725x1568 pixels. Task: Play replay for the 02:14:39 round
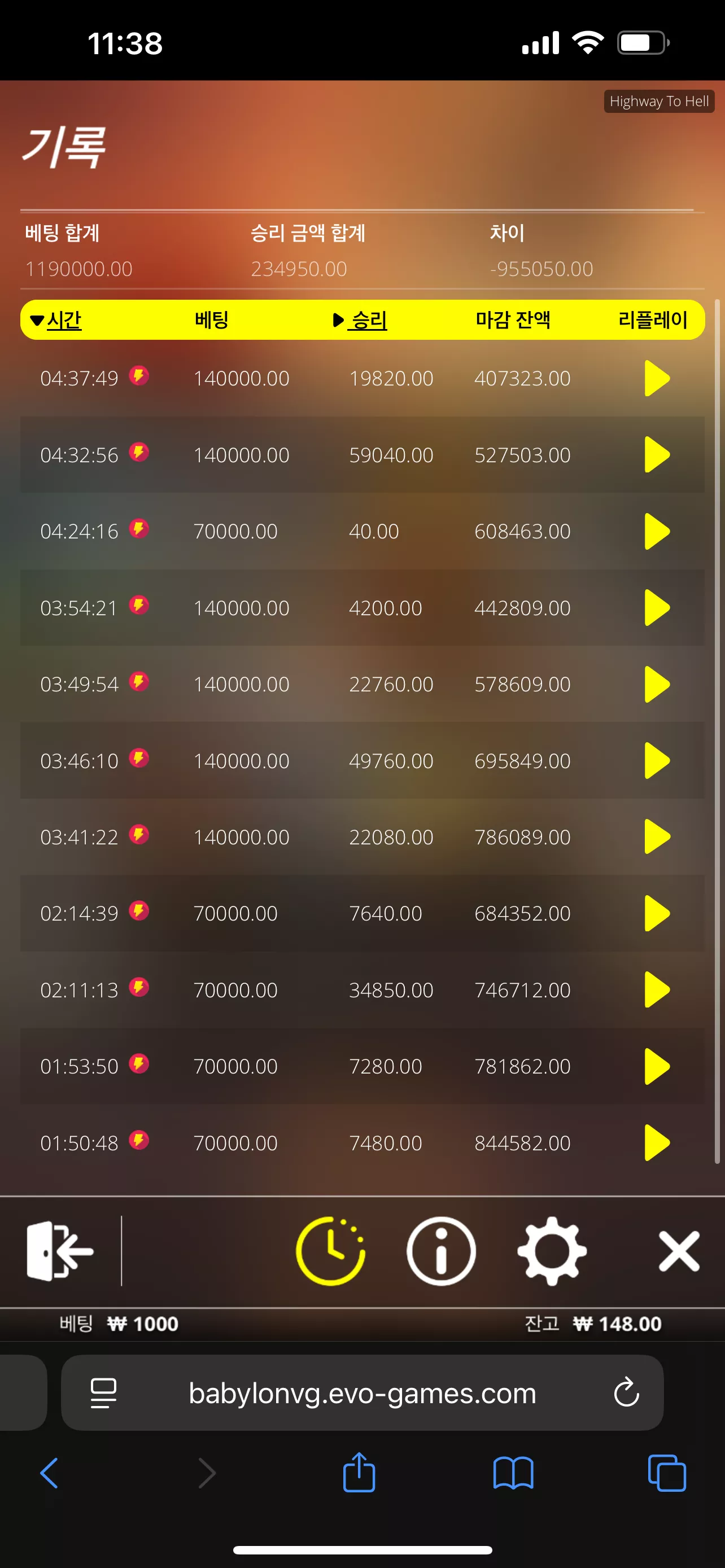(657, 914)
